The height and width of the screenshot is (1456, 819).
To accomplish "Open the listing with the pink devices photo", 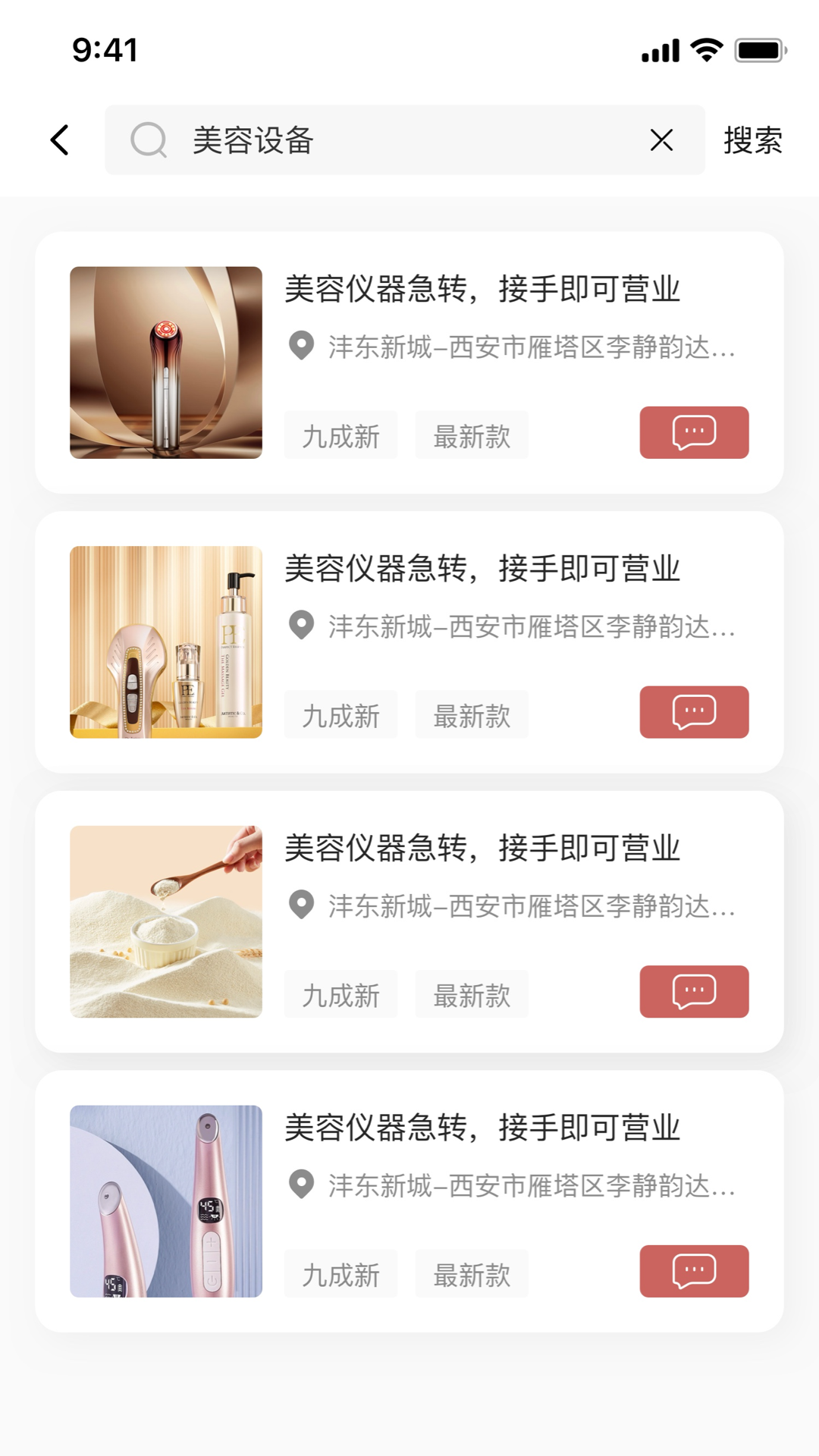I will [166, 1201].
